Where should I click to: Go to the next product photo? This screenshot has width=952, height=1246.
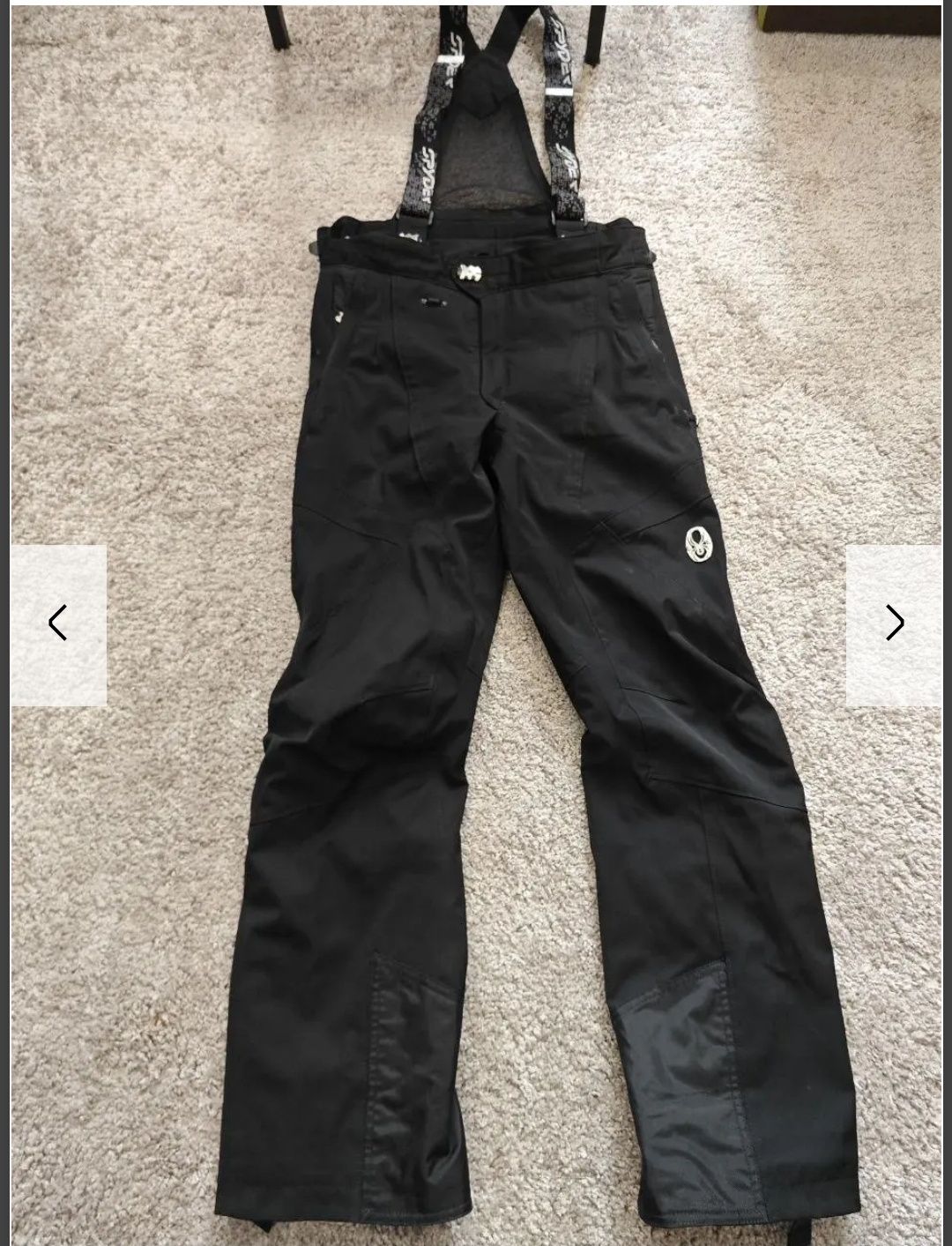894,624
